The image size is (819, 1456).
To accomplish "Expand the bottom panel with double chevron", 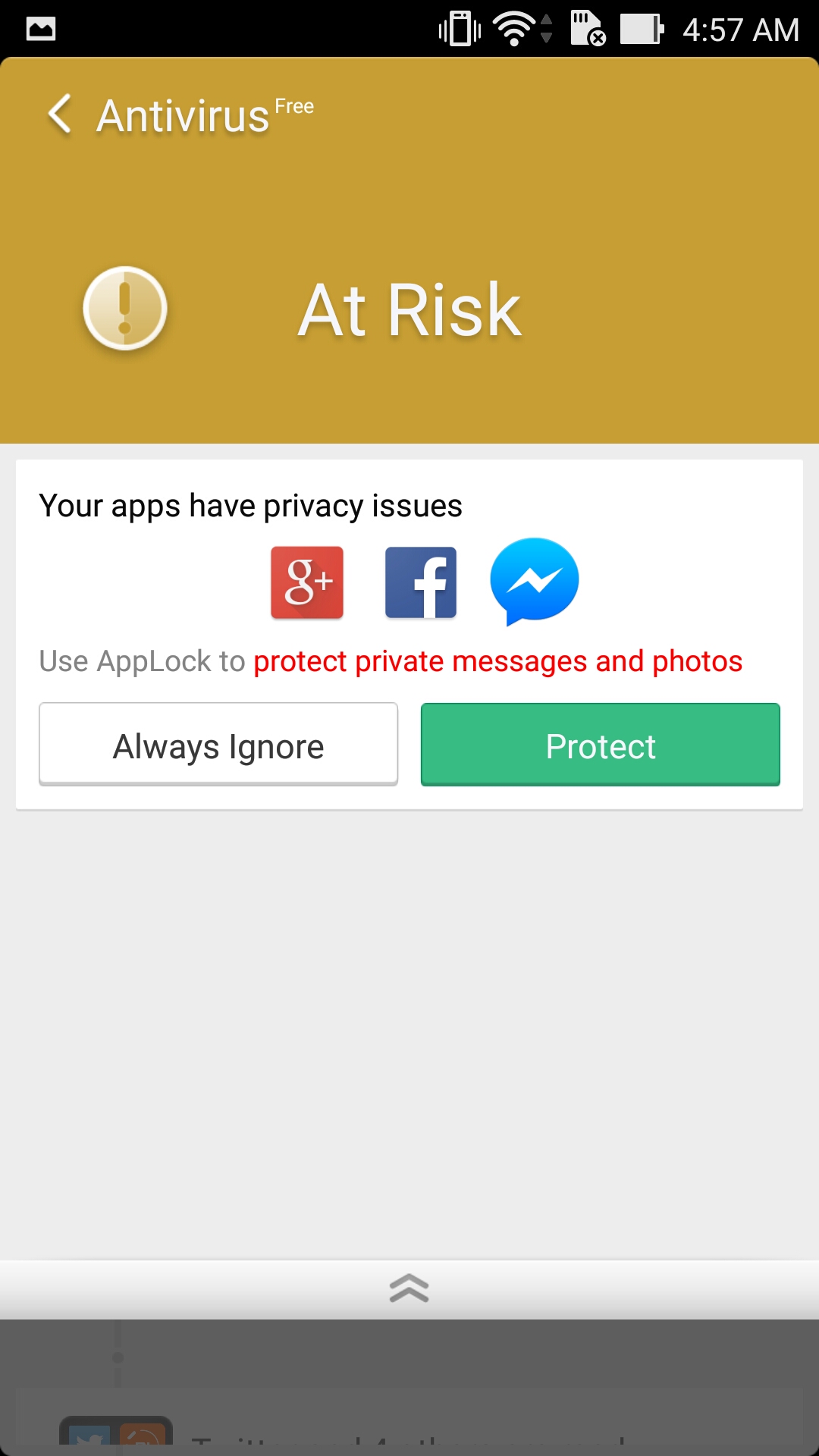I will [x=409, y=1288].
